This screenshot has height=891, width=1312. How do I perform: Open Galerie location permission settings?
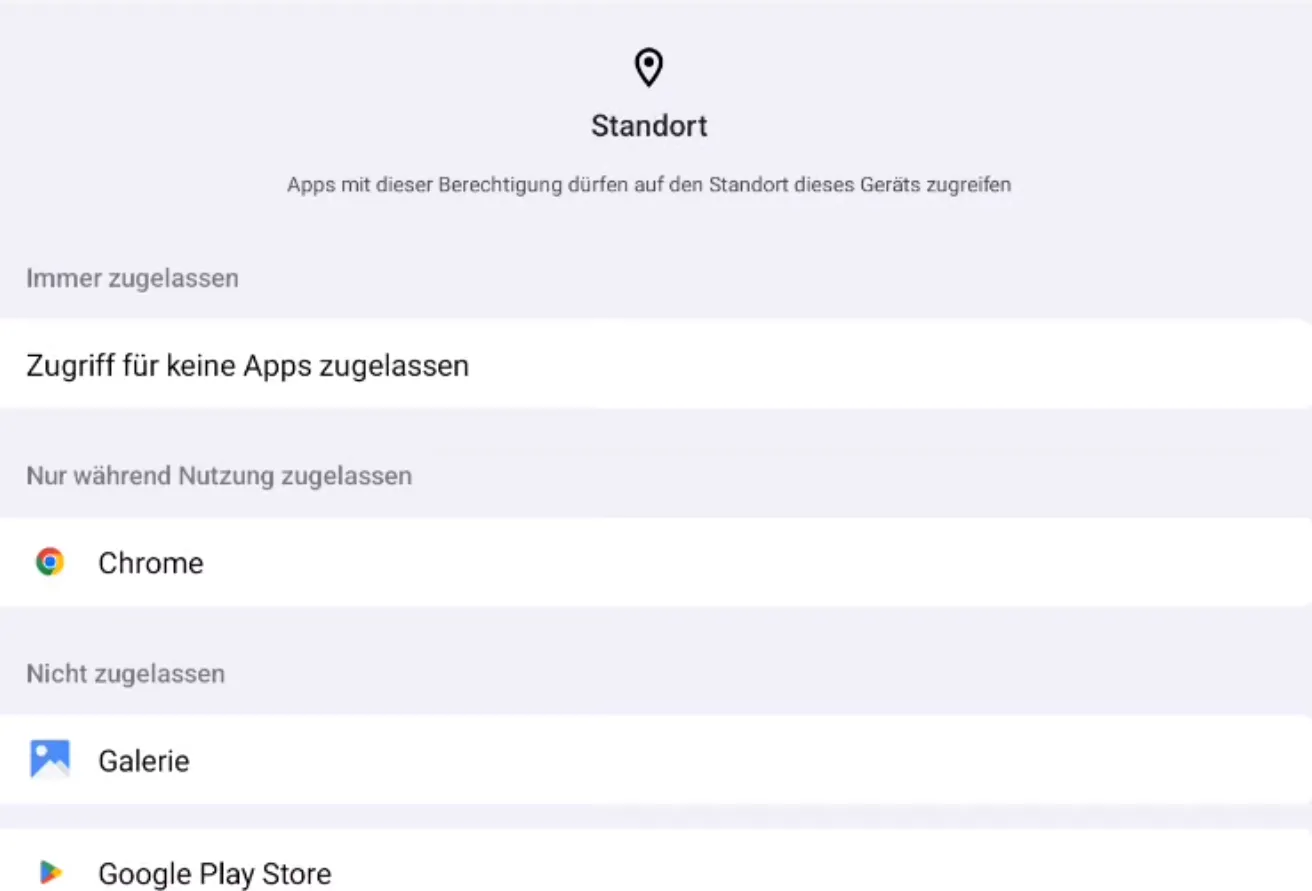click(x=144, y=761)
